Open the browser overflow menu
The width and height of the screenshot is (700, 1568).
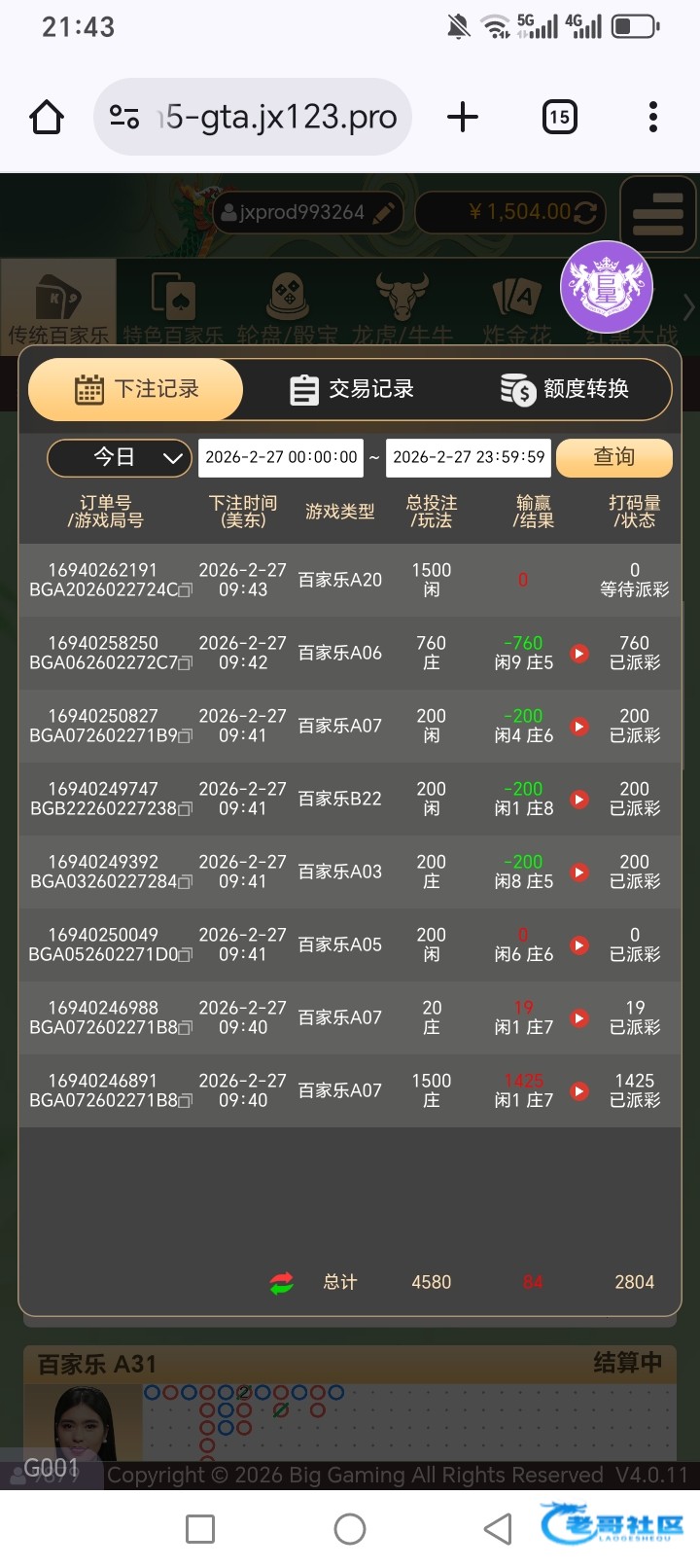tap(652, 118)
